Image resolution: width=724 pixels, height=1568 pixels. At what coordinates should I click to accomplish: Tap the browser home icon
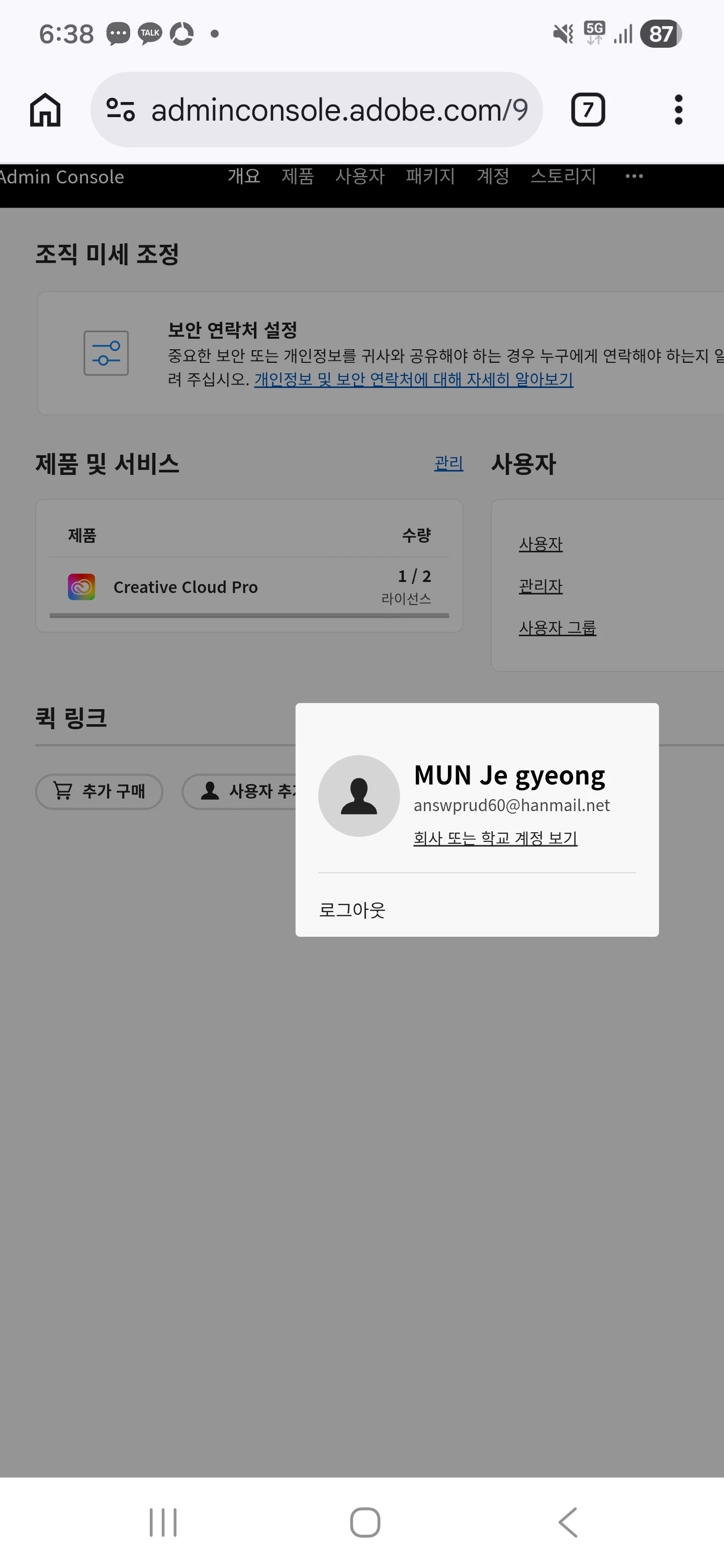[46, 110]
